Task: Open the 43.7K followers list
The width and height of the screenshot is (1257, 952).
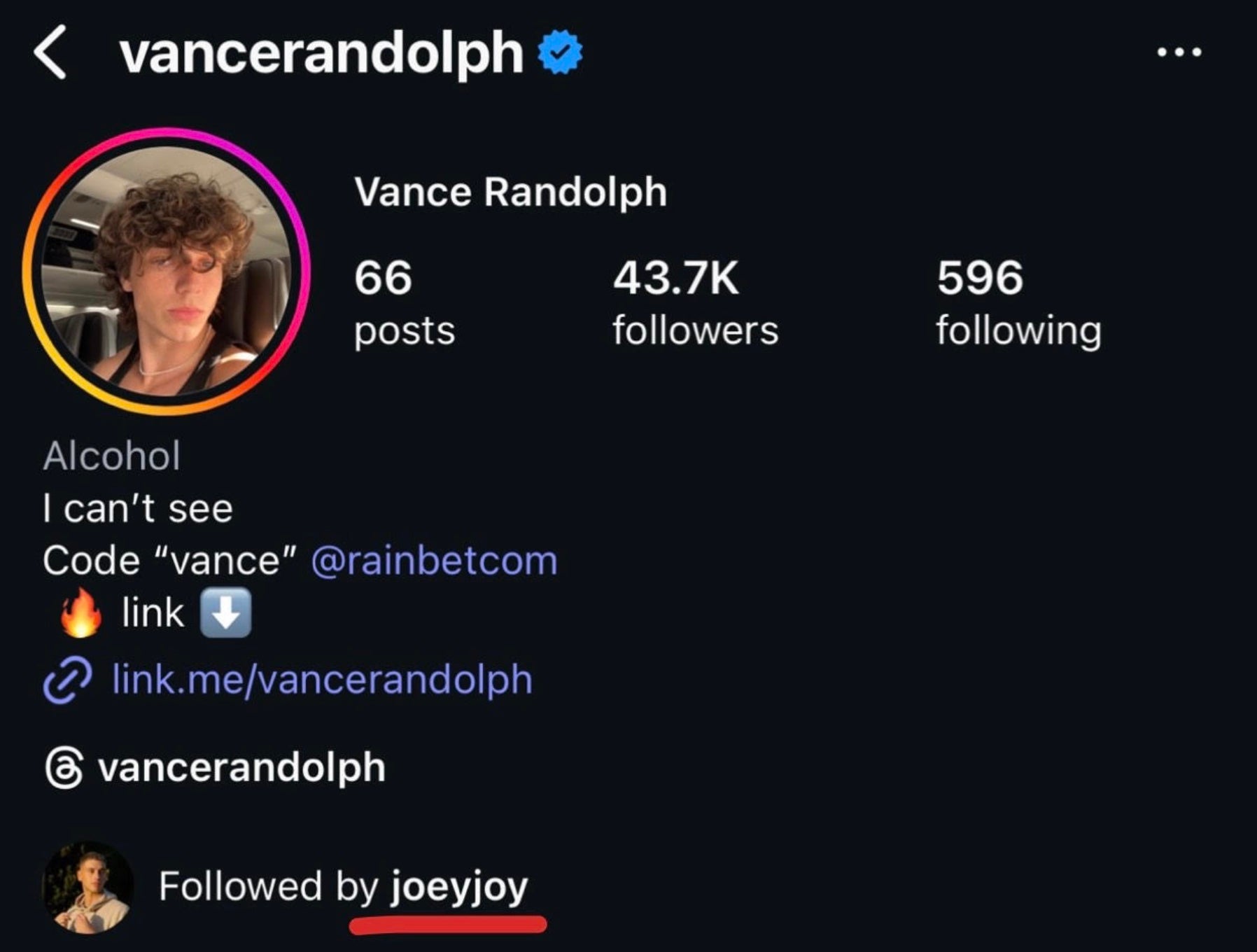Action: tap(694, 301)
